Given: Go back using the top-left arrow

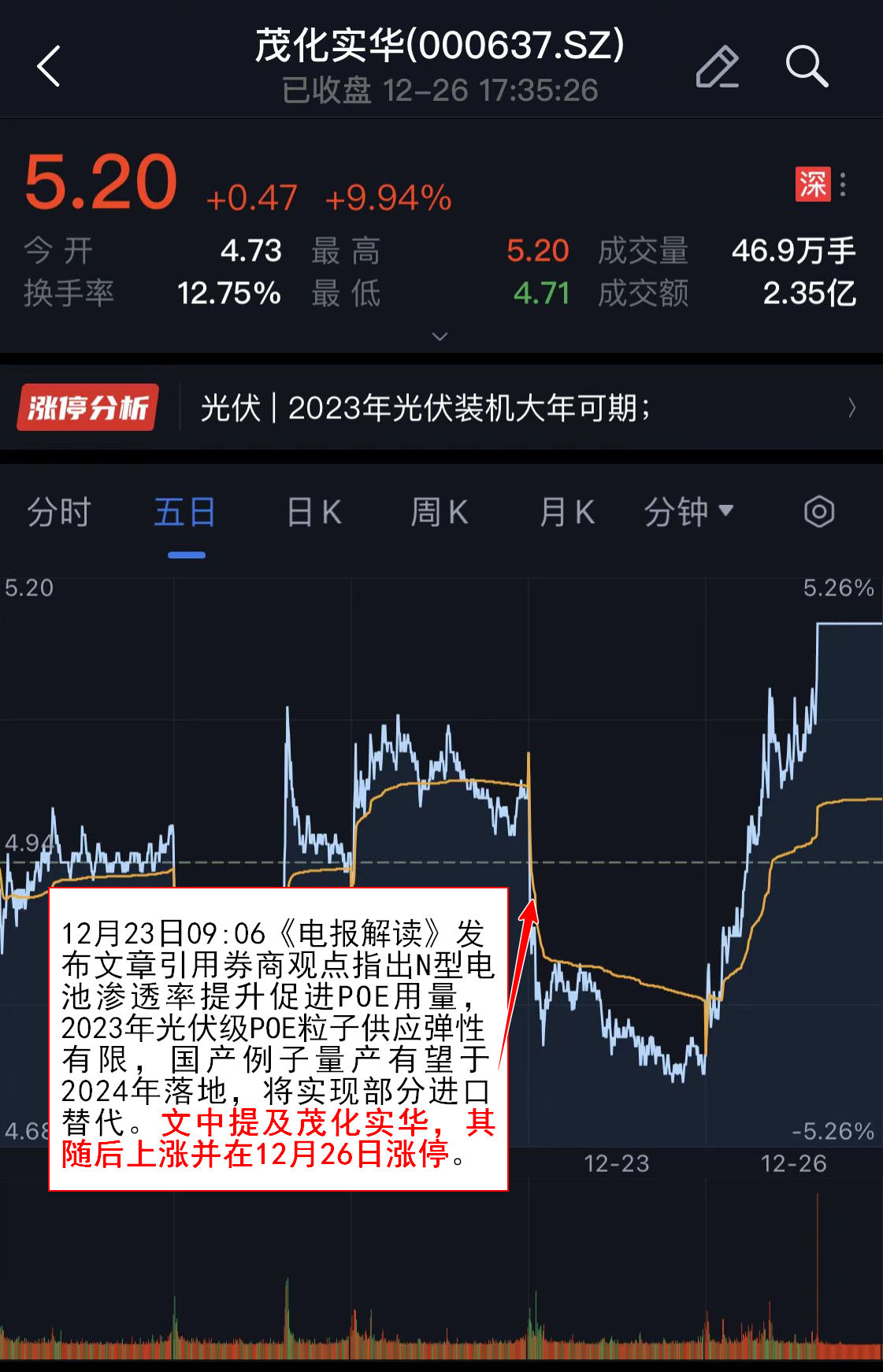Looking at the screenshot, I should [49, 66].
